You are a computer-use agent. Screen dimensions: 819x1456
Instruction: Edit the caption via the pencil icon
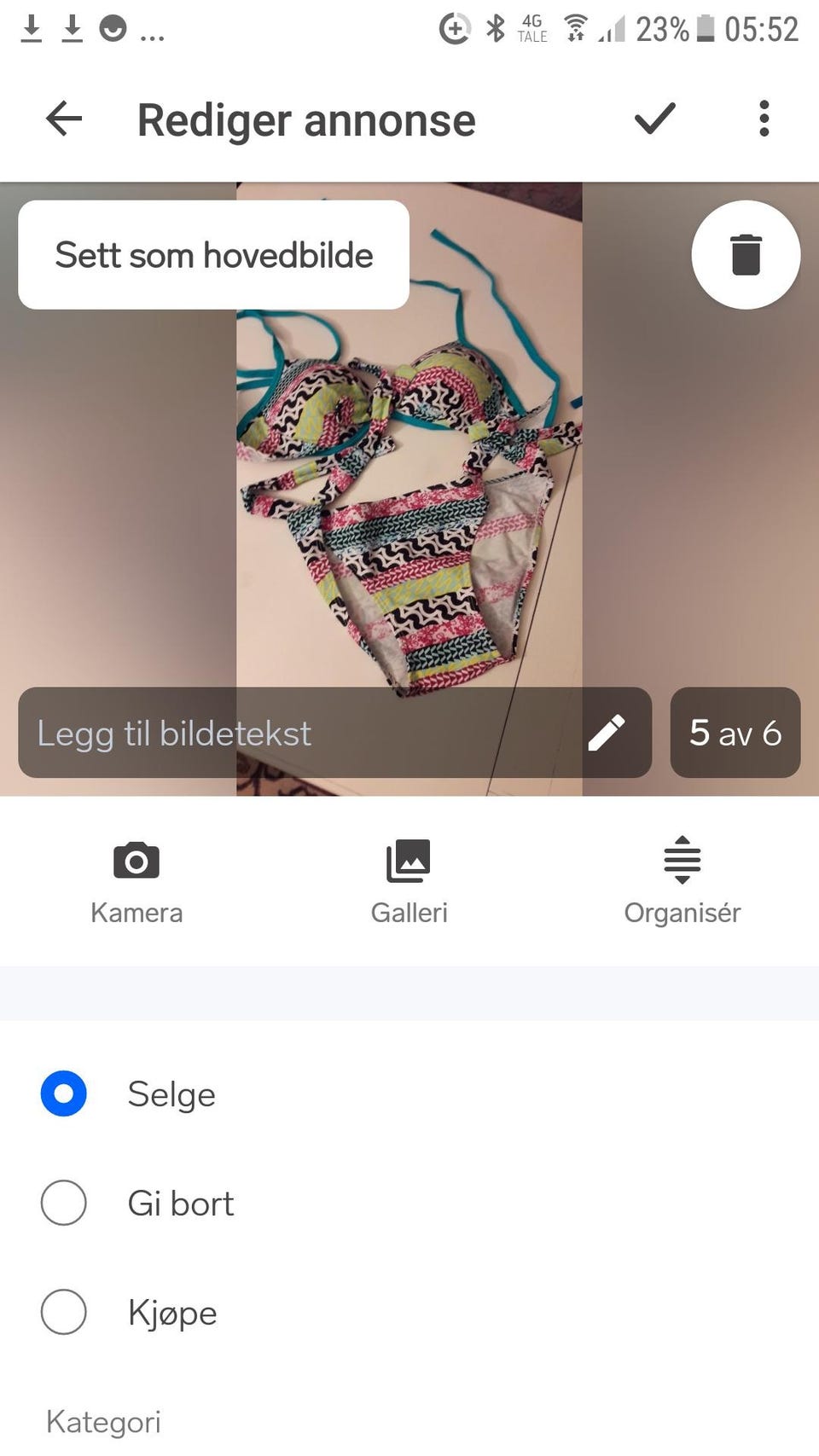coord(609,733)
